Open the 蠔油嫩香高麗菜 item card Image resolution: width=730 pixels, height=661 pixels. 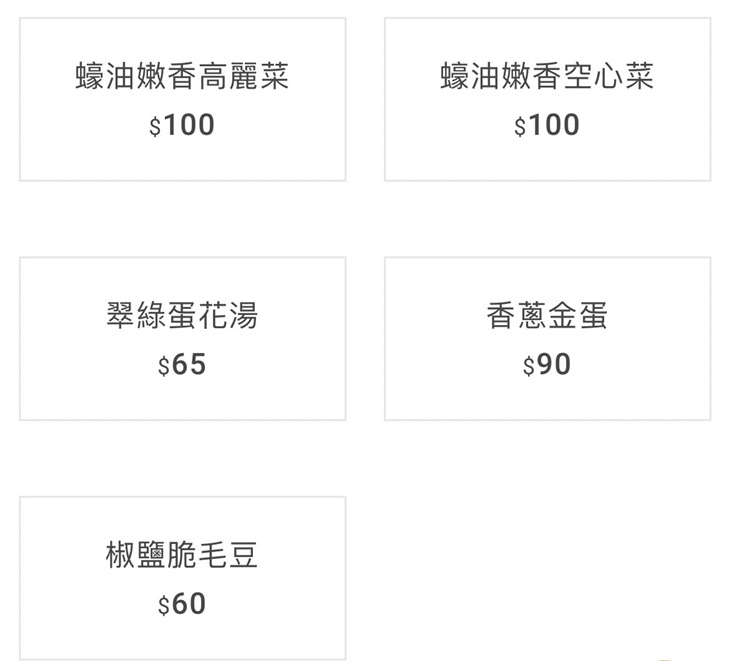tap(182, 99)
